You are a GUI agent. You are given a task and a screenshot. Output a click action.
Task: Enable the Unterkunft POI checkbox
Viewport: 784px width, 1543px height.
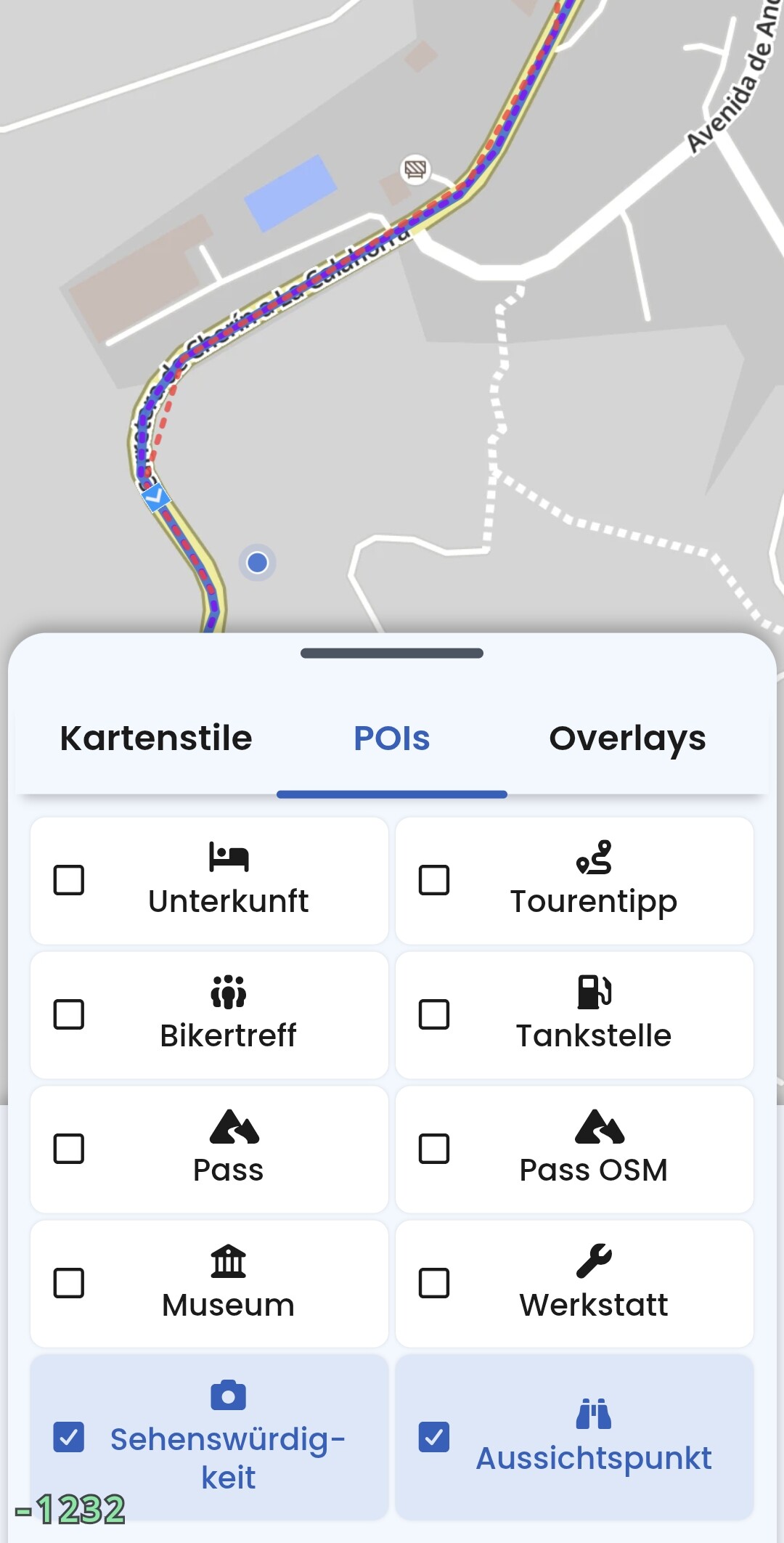(69, 880)
